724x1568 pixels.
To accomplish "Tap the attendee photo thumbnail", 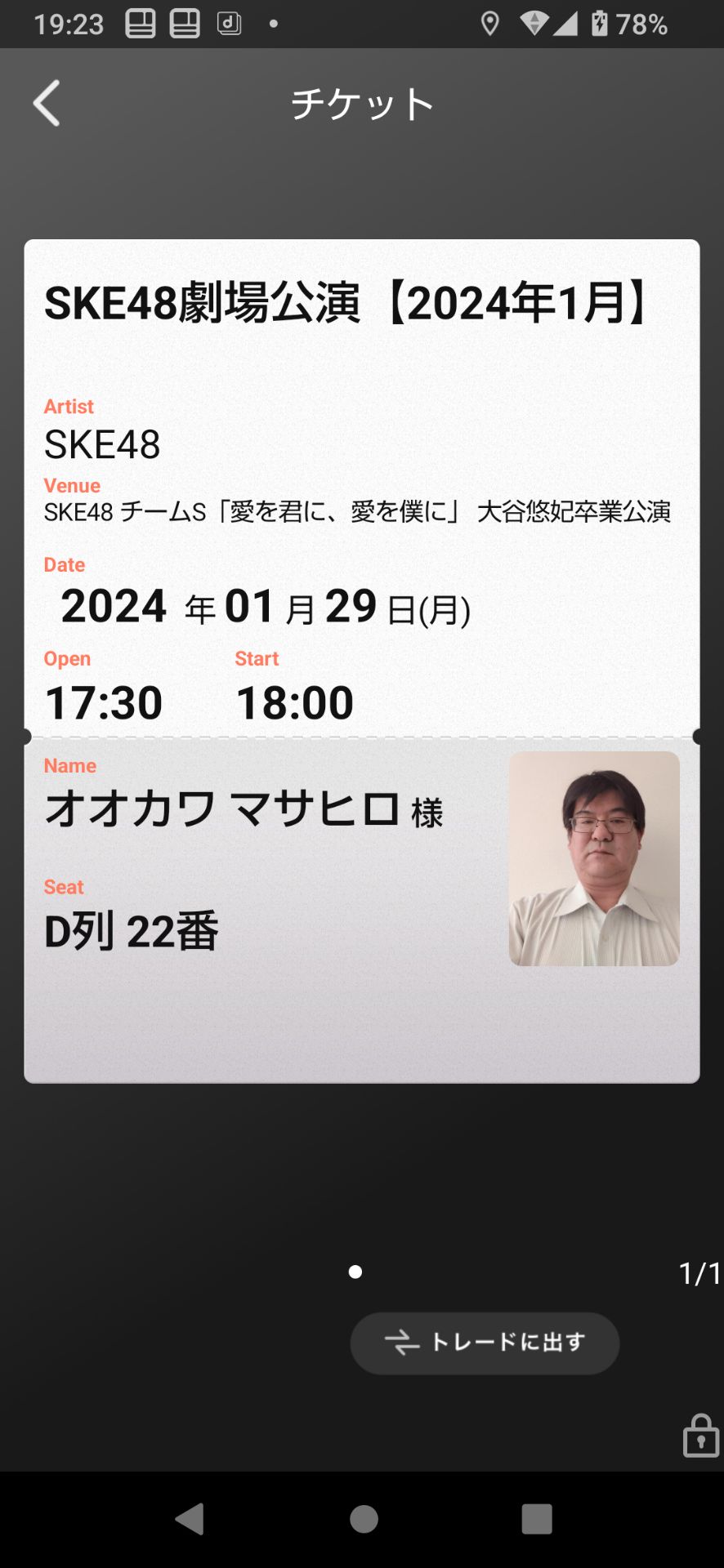I will point(594,858).
